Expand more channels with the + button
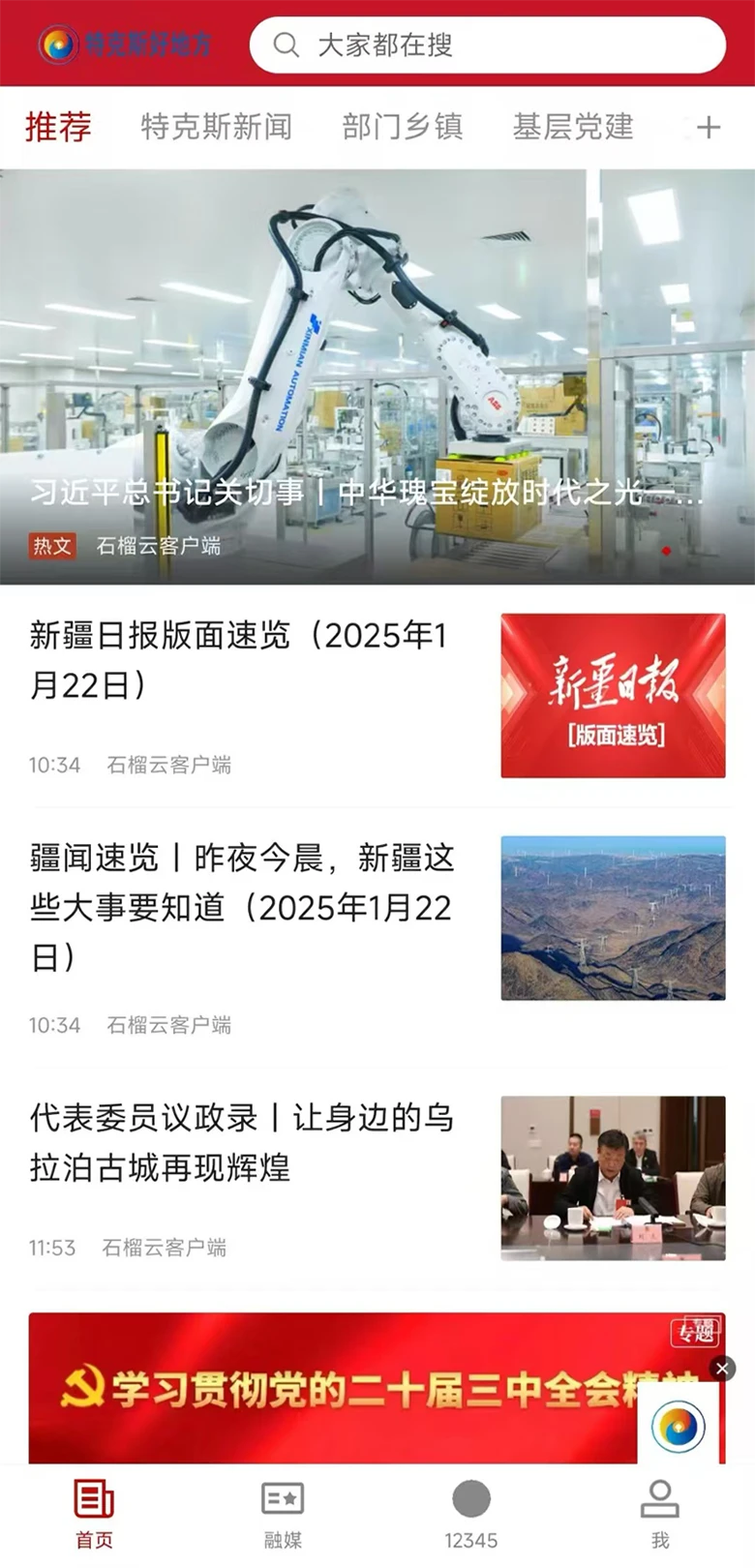Image resolution: width=755 pixels, height=1568 pixels. point(709,127)
